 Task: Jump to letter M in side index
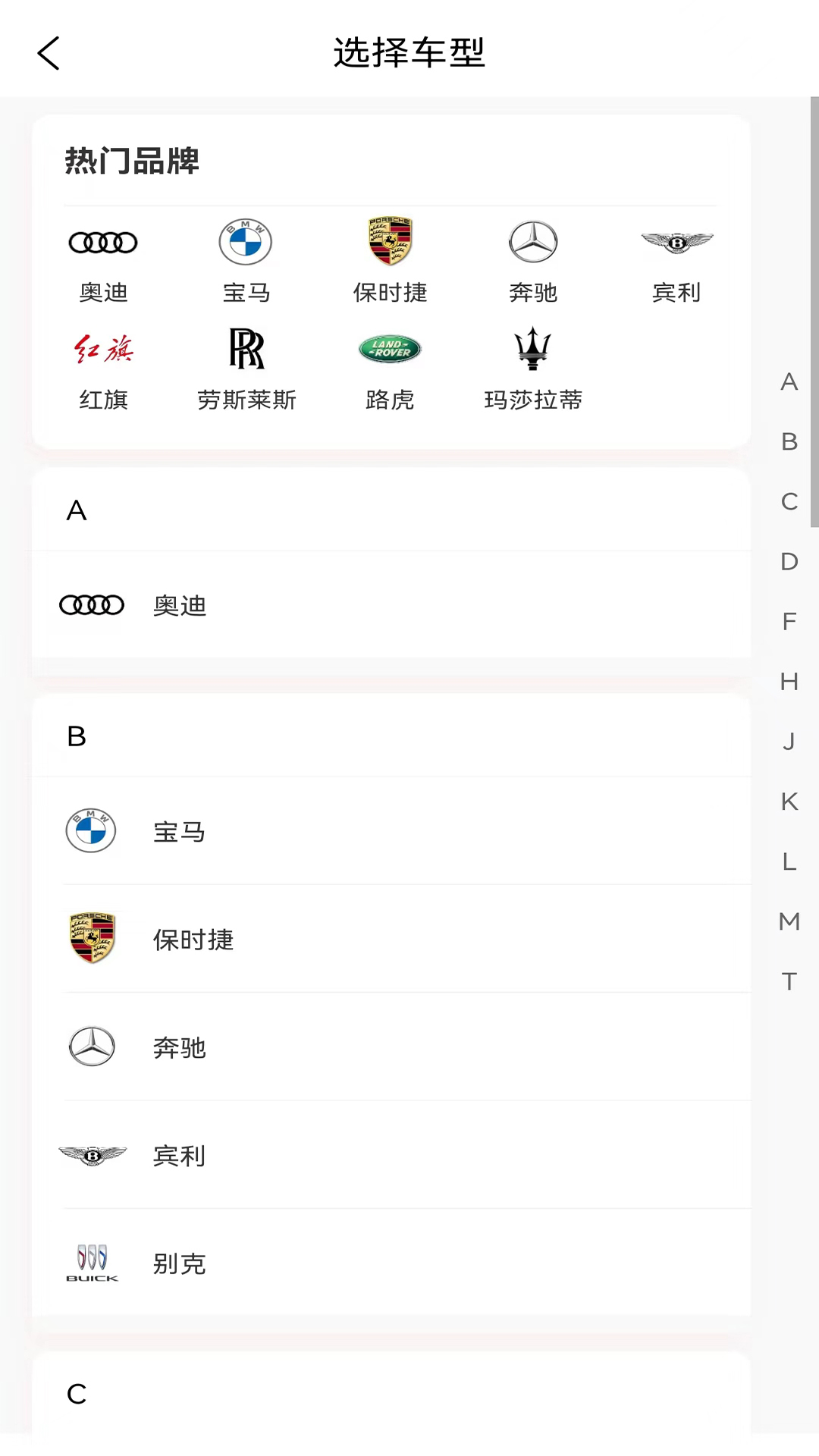[789, 921]
